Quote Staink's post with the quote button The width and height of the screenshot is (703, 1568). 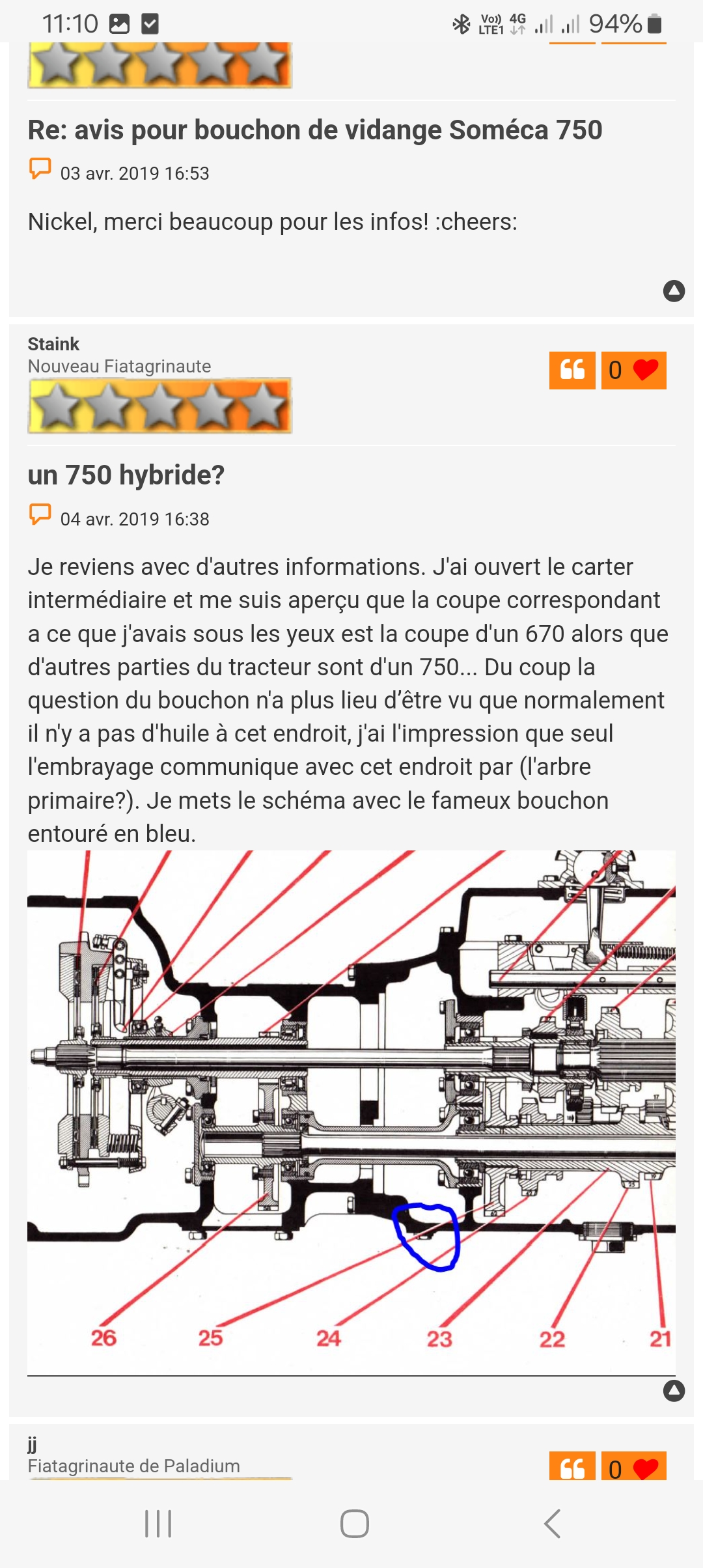pyautogui.click(x=572, y=370)
